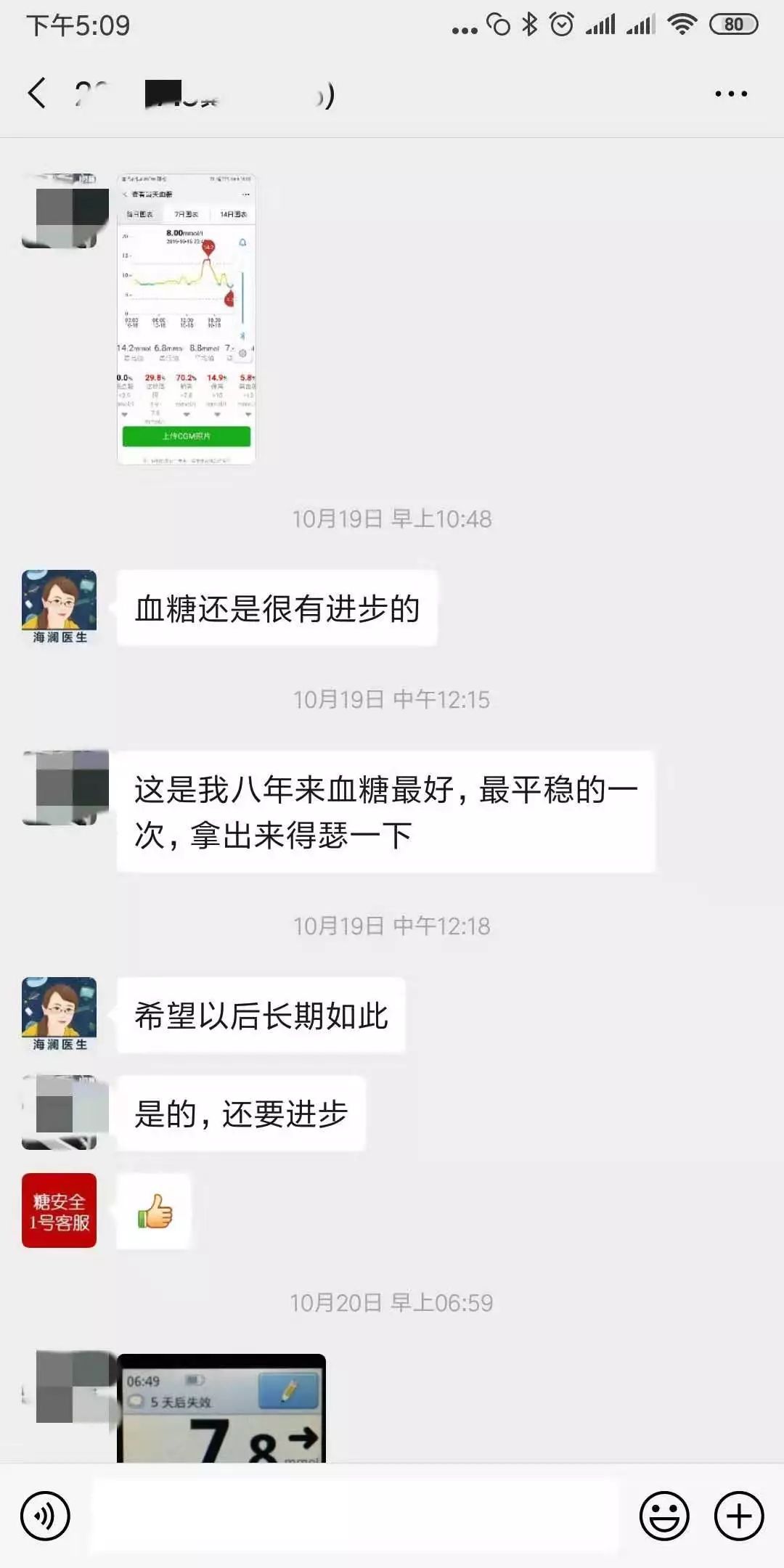Screen dimensions: 784x1568
Task: Open the blood glucose chart screenshot
Action: click(186, 319)
